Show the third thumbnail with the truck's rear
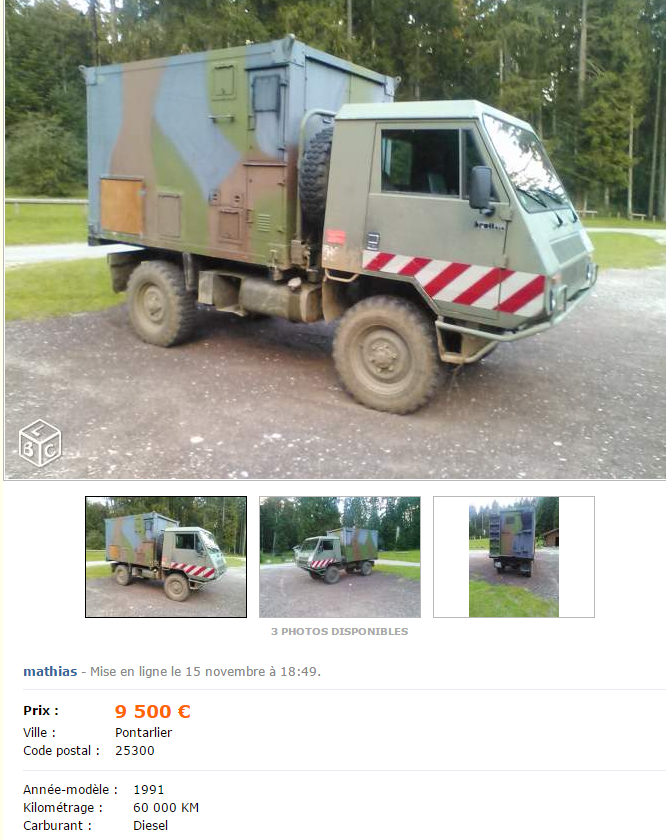 [514, 557]
